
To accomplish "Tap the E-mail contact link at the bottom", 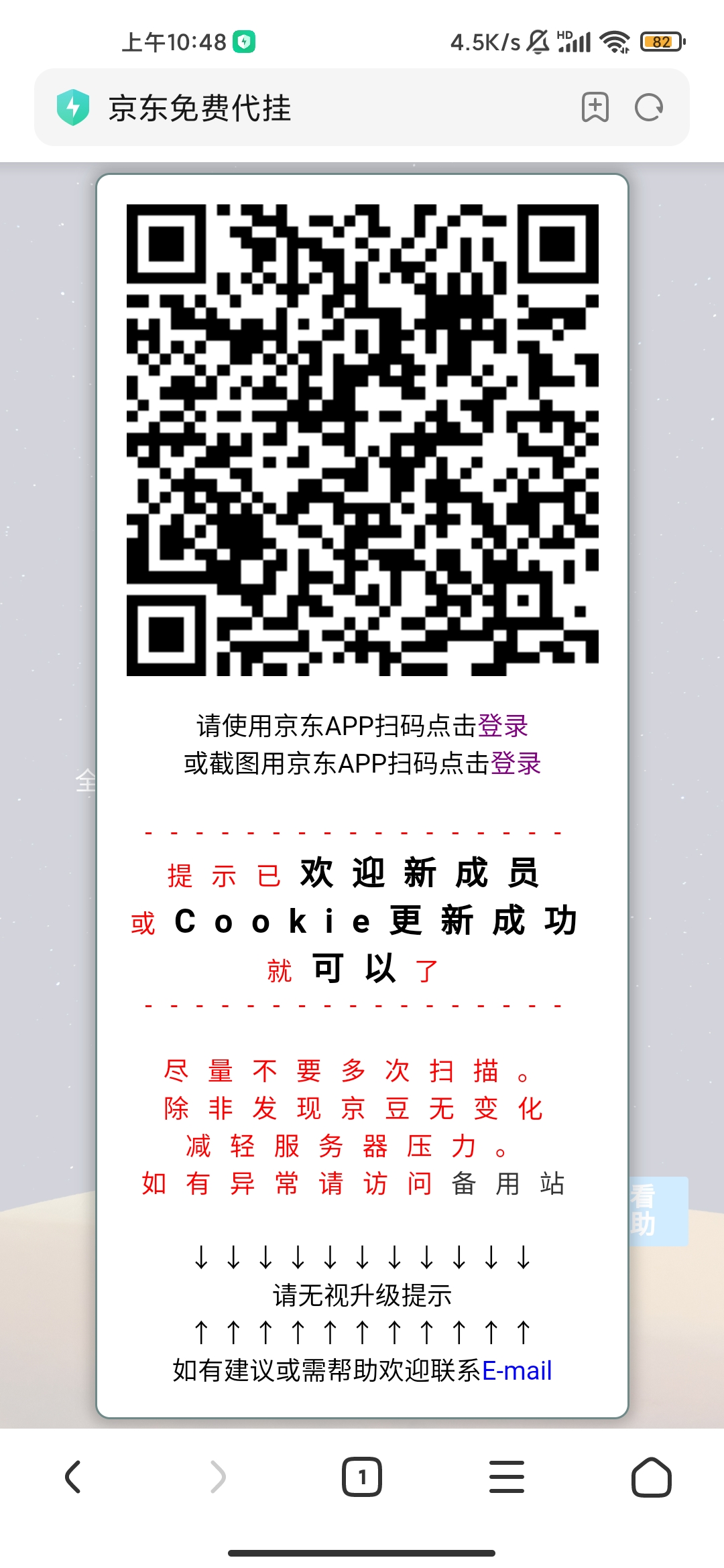I will click(x=516, y=1370).
